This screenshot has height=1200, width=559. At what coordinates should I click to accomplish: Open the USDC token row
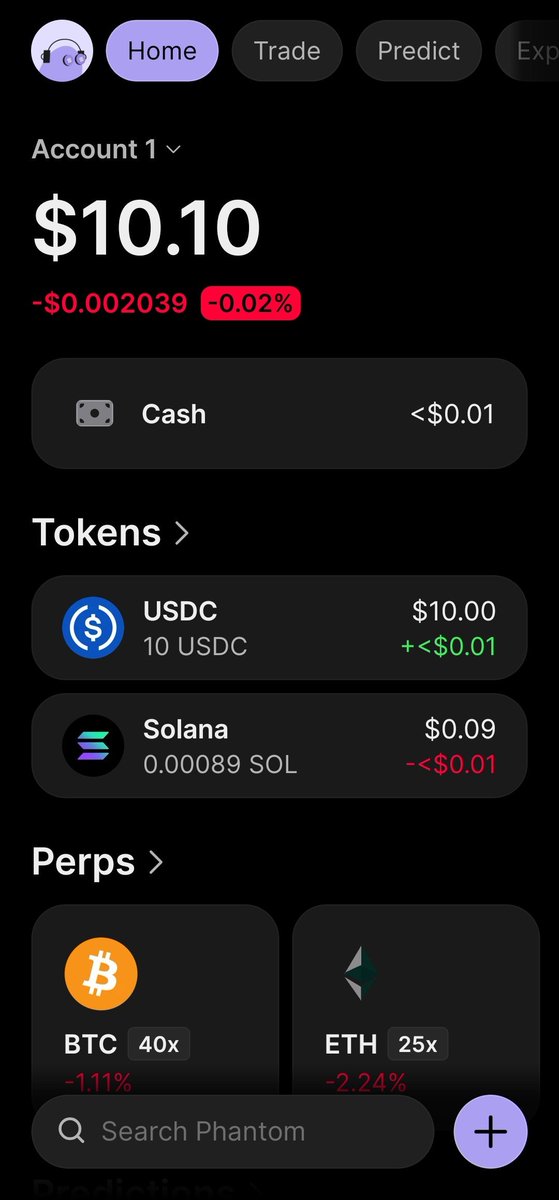tap(279, 628)
